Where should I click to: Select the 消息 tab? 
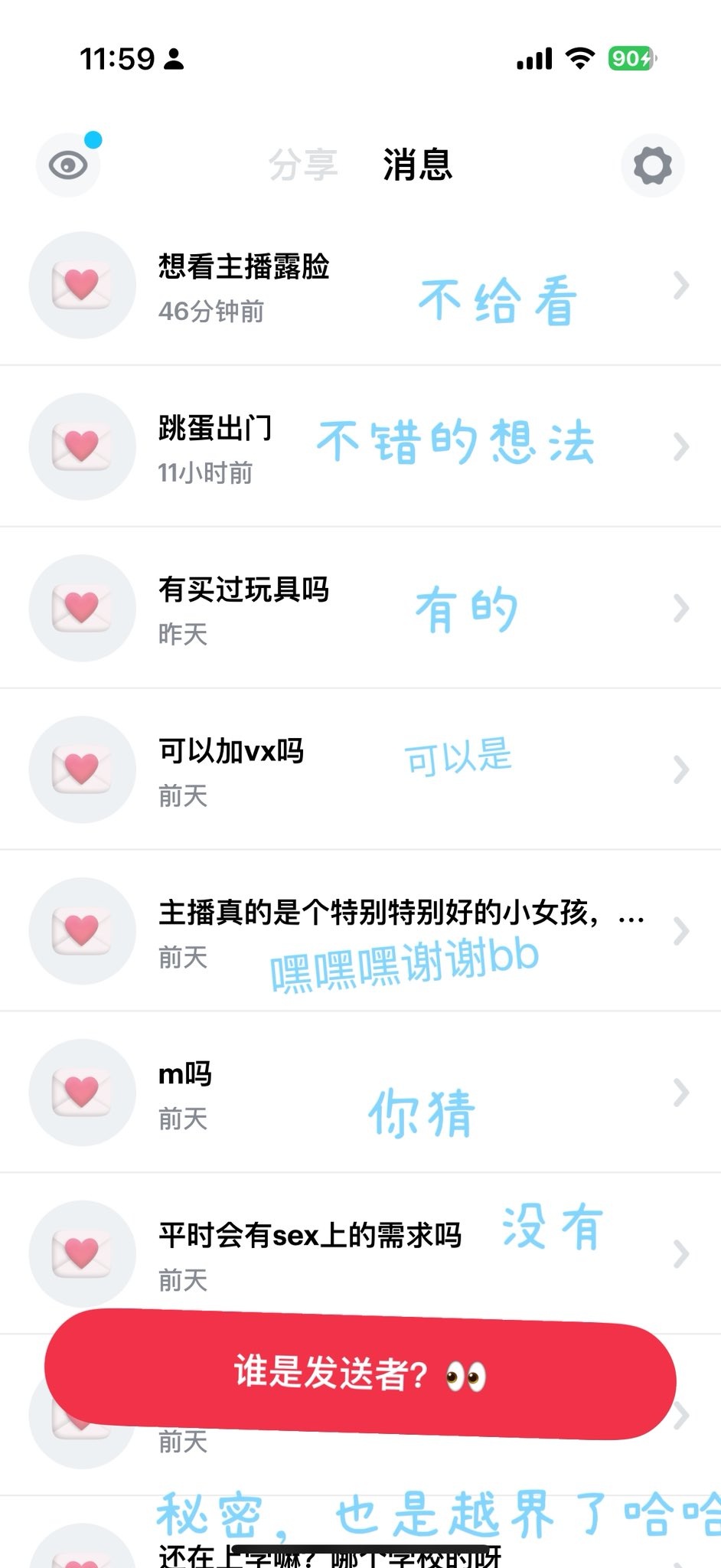click(418, 165)
